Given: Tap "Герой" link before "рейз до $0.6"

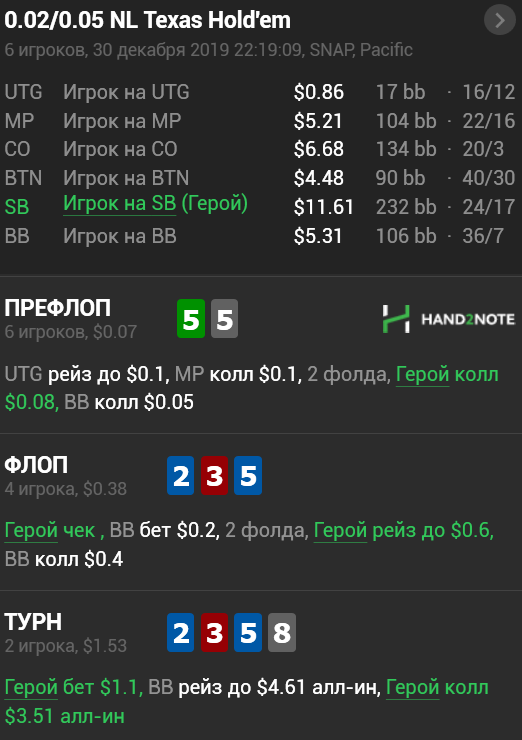Looking at the screenshot, I should pos(340,530).
